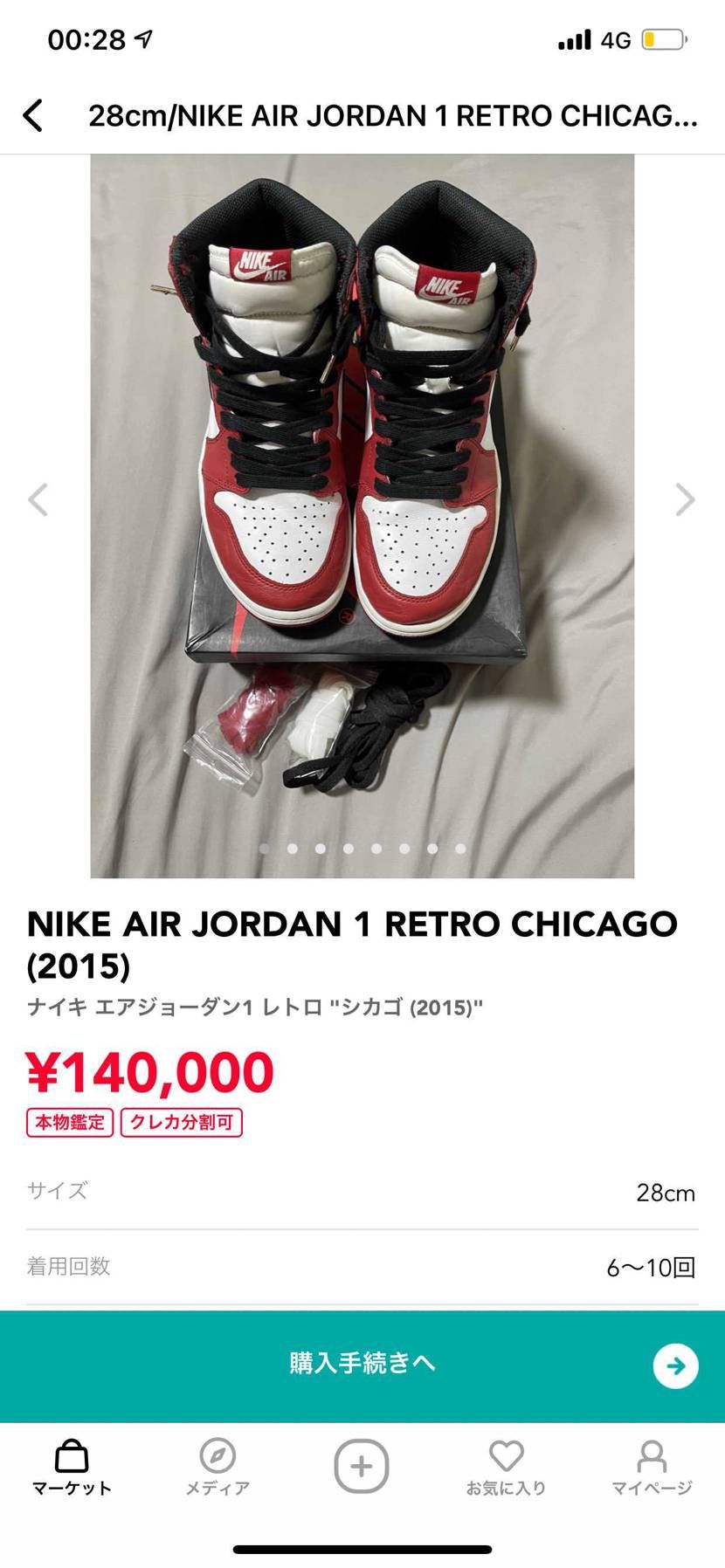Go back using the left chevron arrow
Screen dimensions: 725x1568
tap(34, 114)
